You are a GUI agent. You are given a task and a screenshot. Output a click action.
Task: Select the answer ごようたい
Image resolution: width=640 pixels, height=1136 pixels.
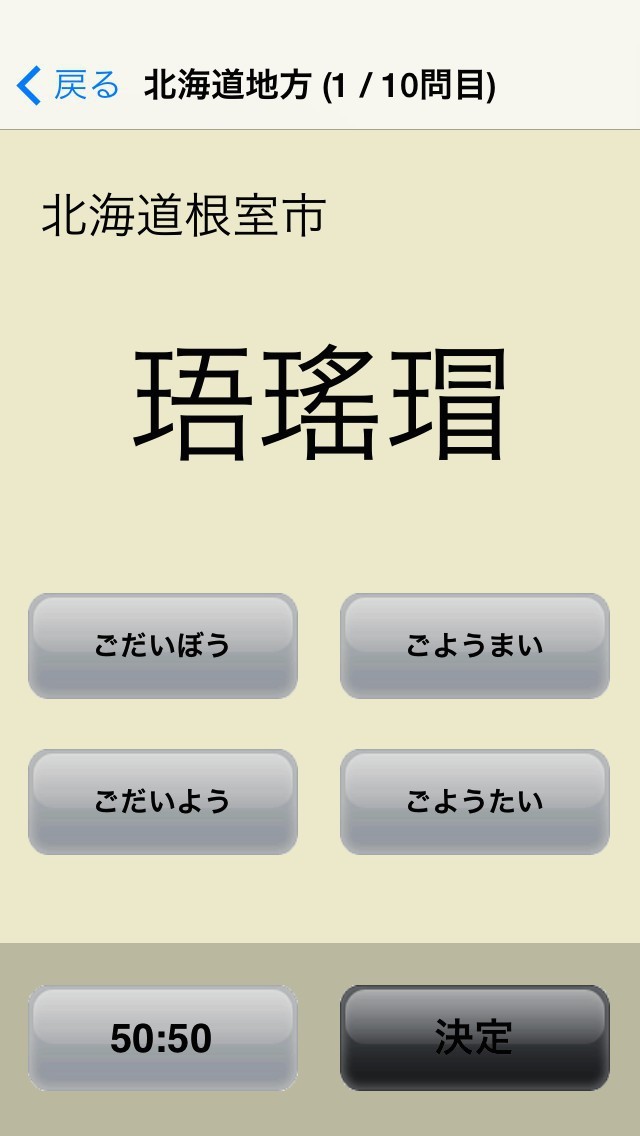[x=475, y=802]
